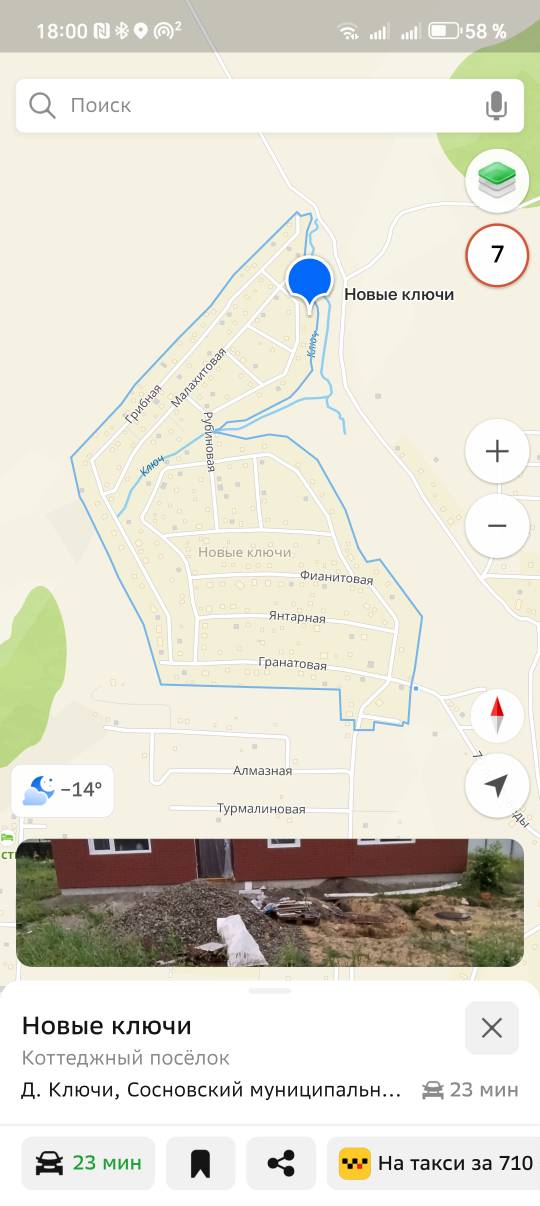The height and width of the screenshot is (1206, 540).
Task: Open the map layers button
Action: point(497,181)
